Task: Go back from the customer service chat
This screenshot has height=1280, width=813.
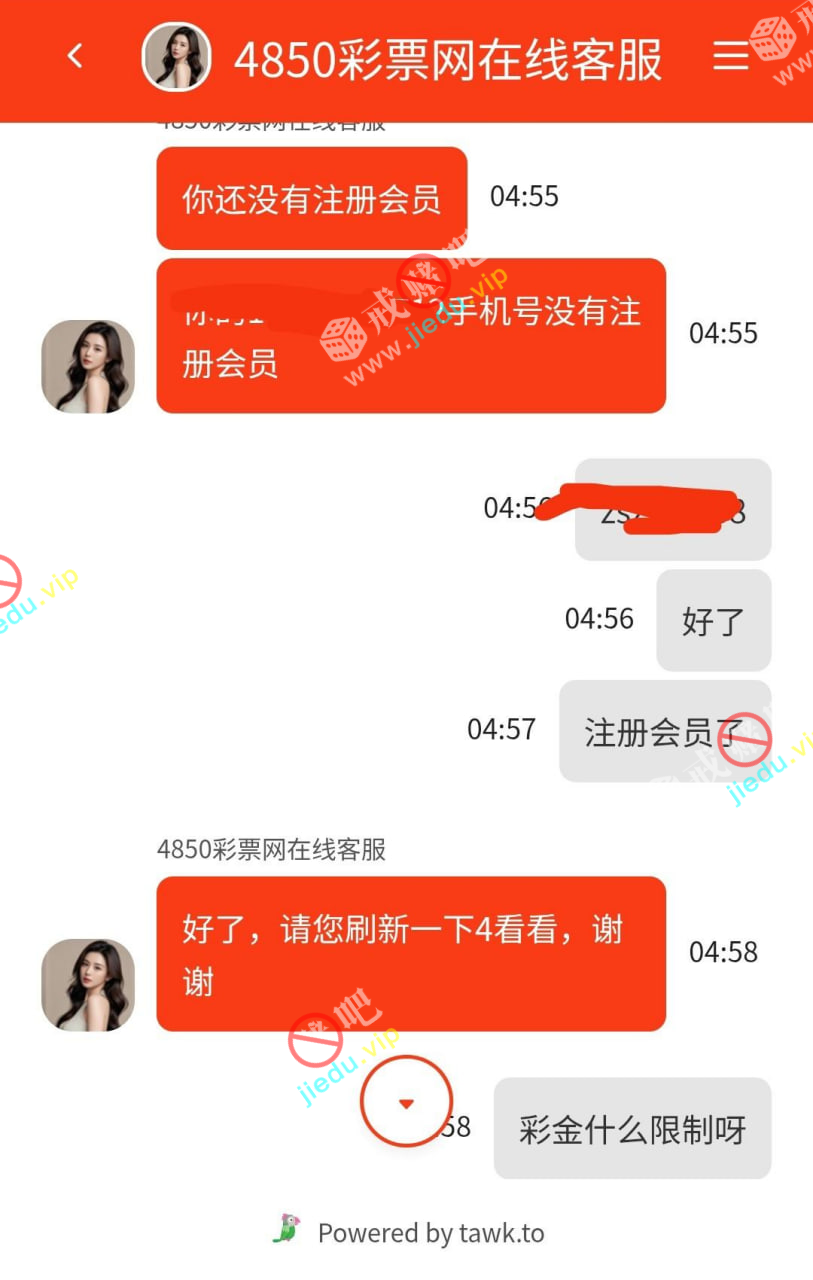Action: (x=75, y=56)
